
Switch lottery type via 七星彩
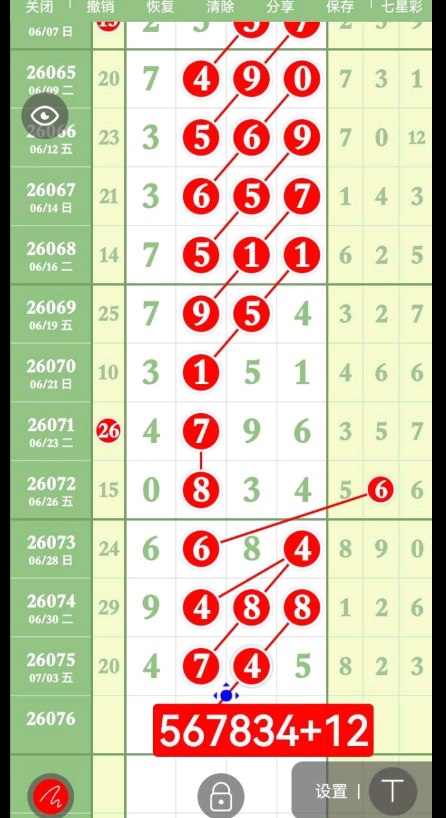[402, 7]
